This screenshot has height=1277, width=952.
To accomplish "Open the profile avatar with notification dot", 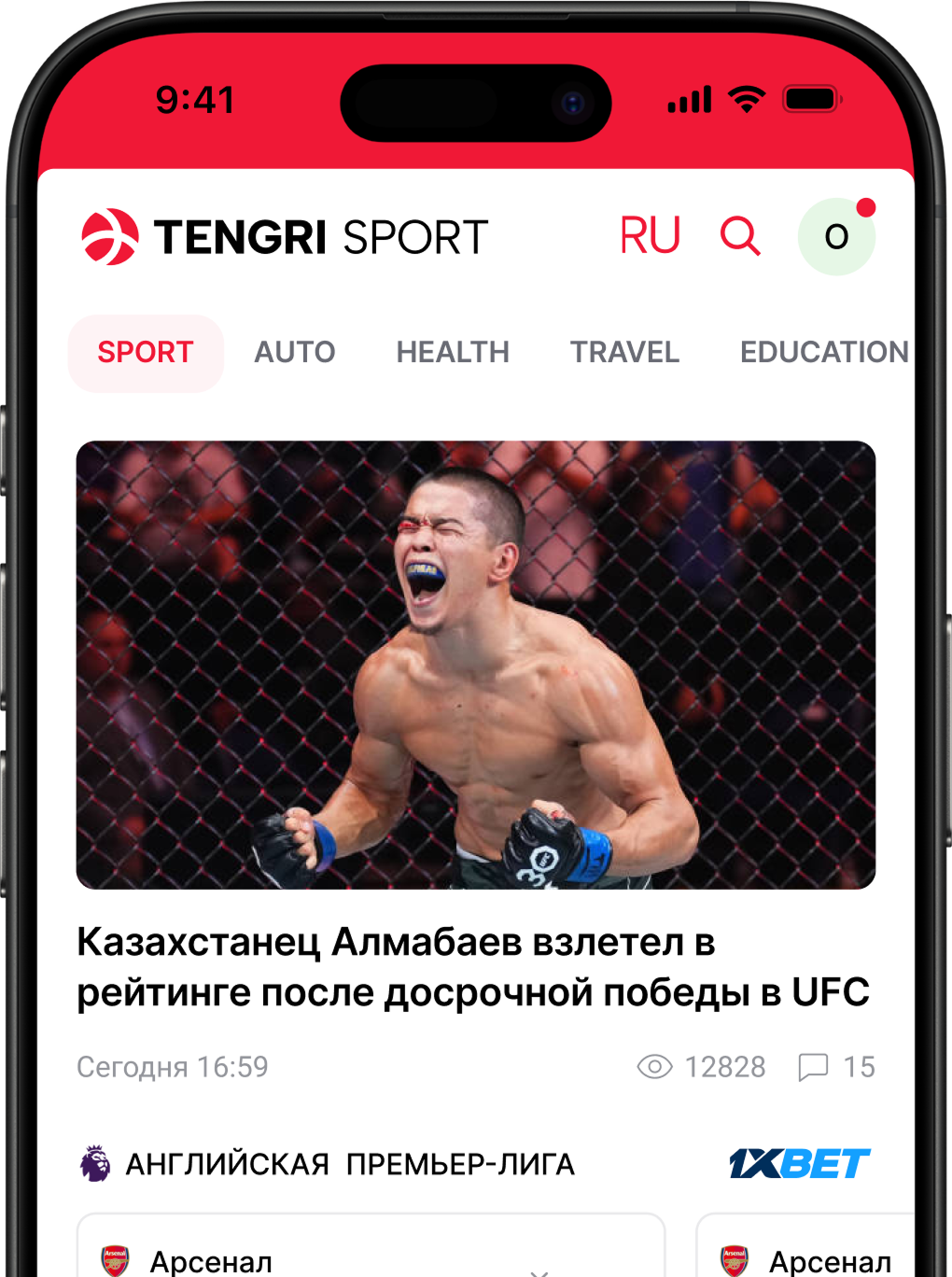I will [x=835, y=236].
